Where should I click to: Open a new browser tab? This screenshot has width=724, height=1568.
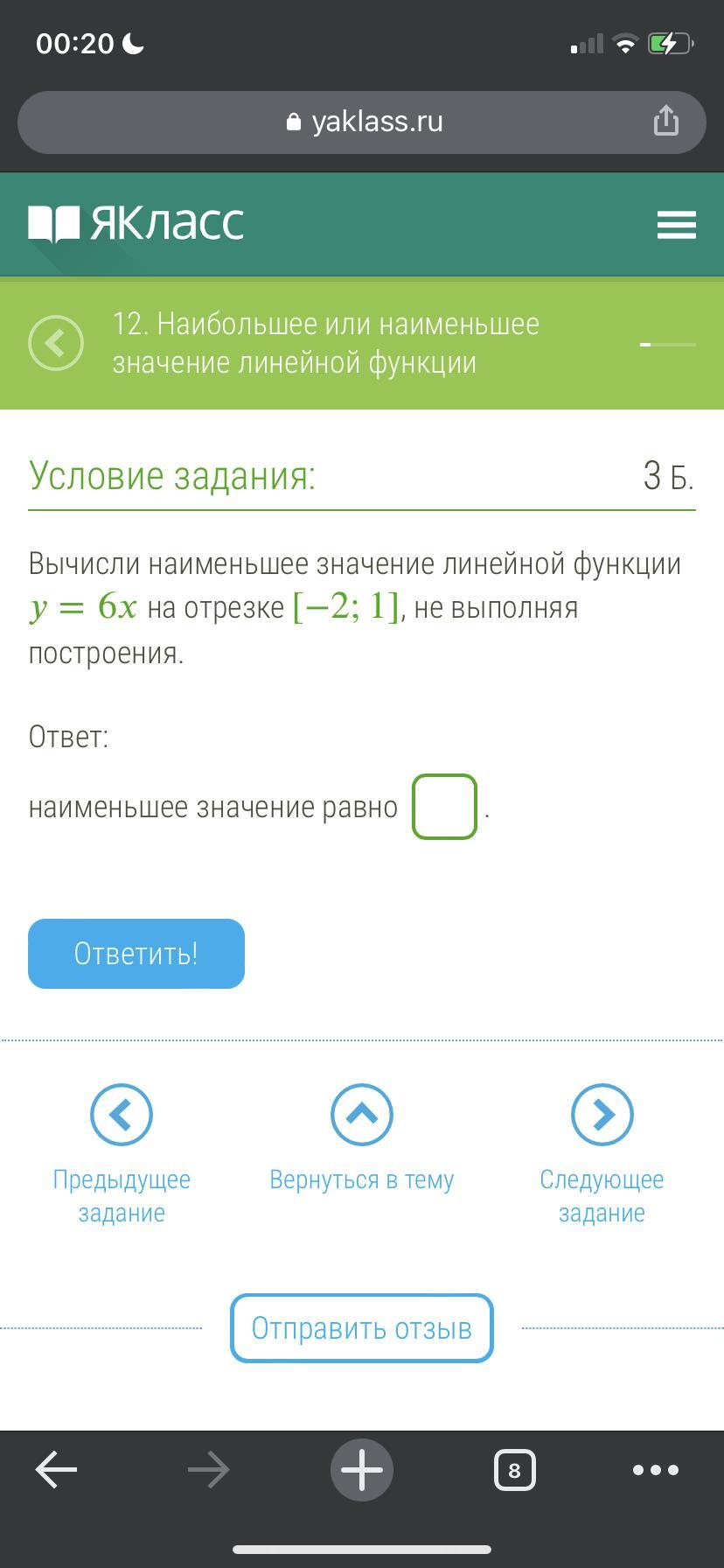362,1470
